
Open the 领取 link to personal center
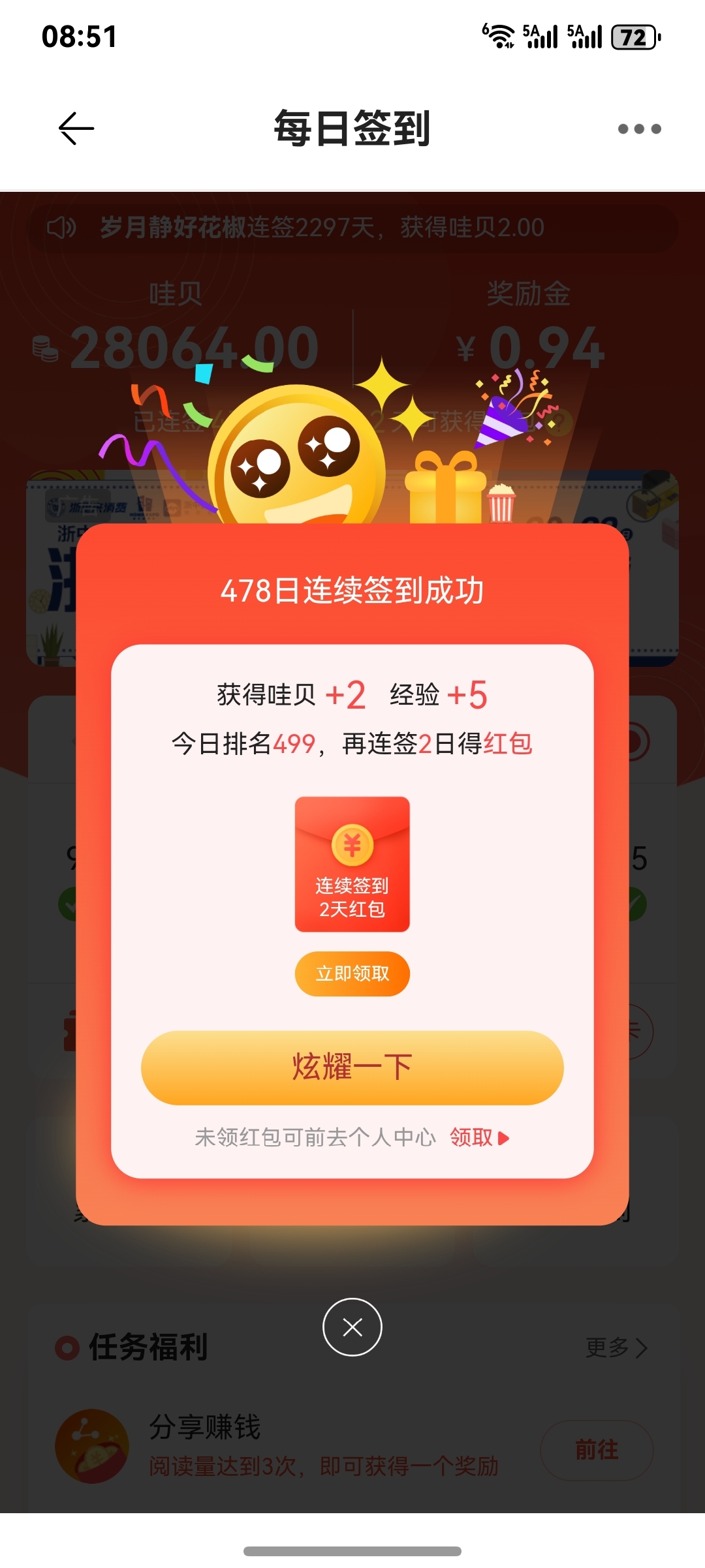[x=478, y=1137]
